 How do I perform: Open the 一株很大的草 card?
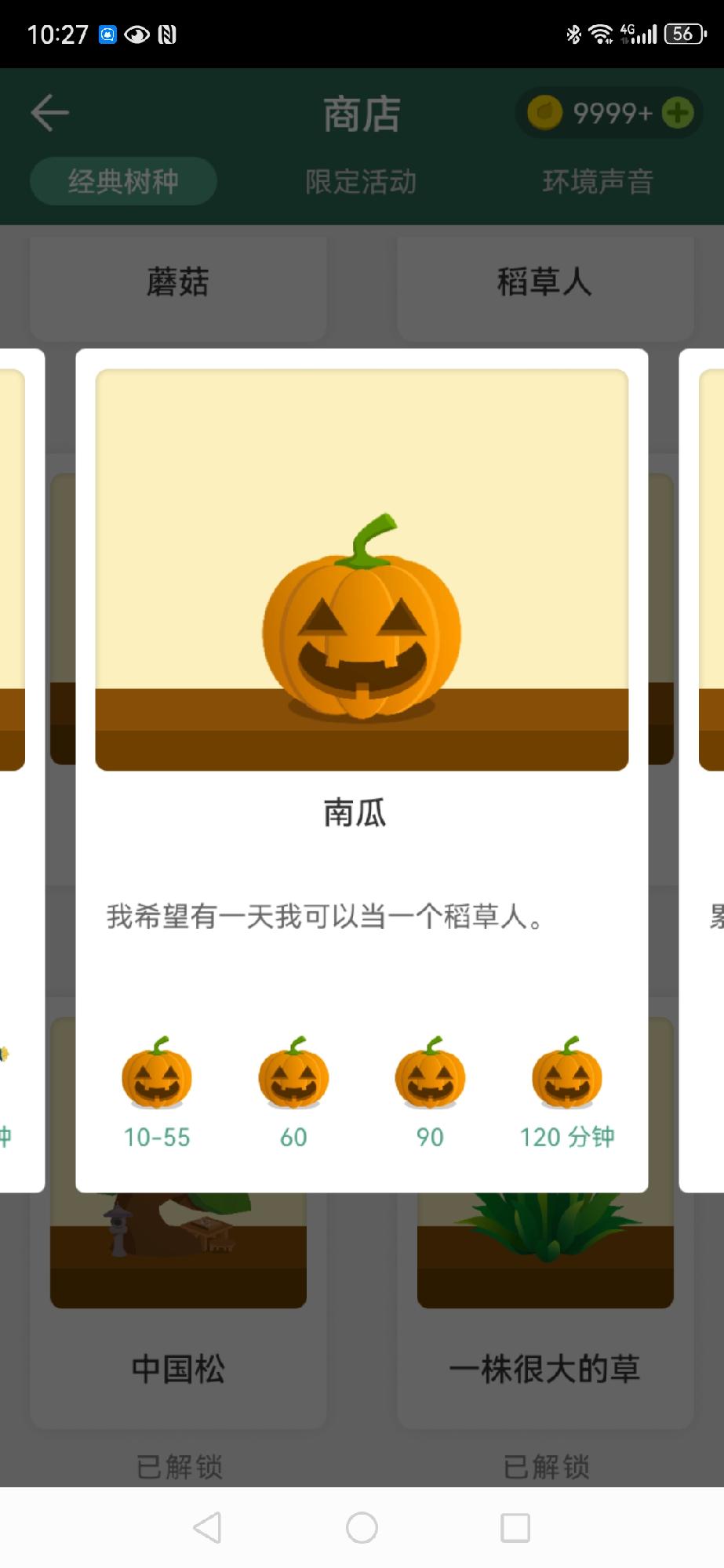pyautogui.click(x=544, y=1333)
